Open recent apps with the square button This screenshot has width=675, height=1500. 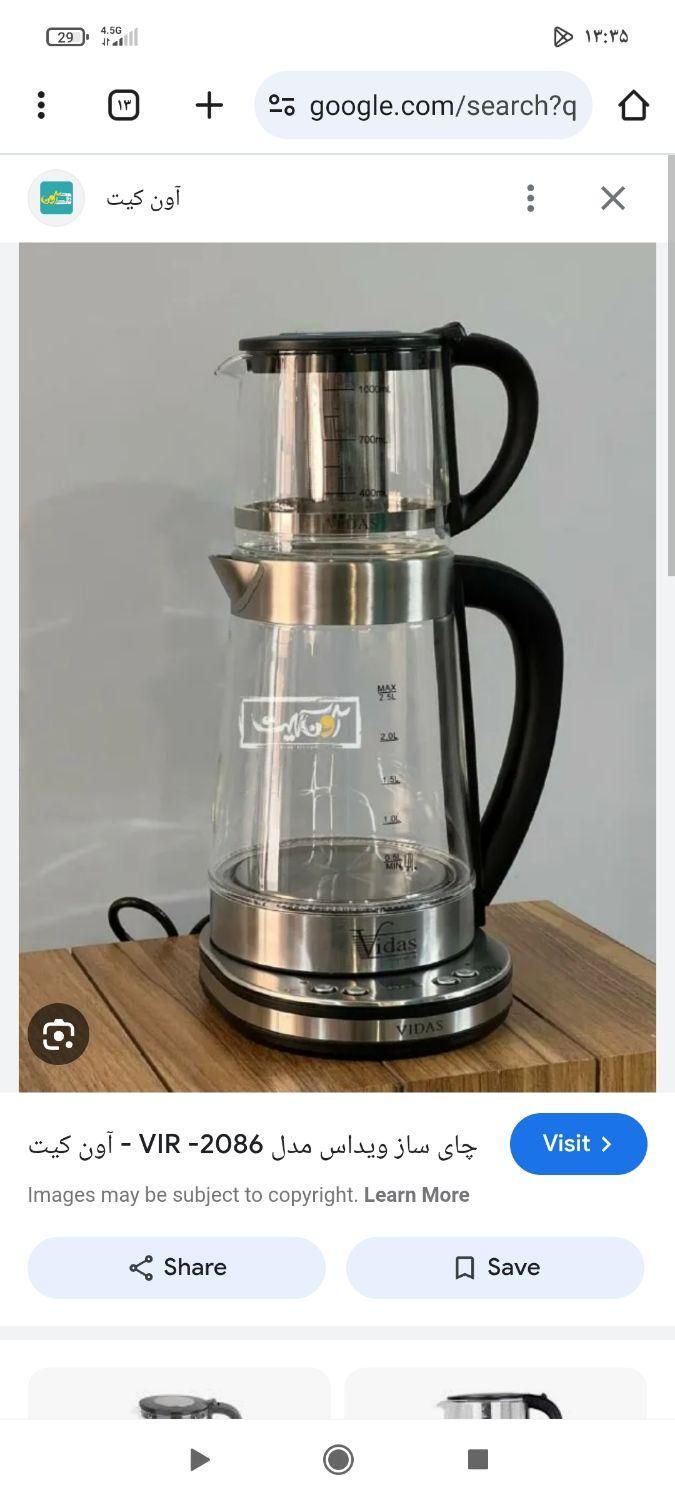point(478,1460)
